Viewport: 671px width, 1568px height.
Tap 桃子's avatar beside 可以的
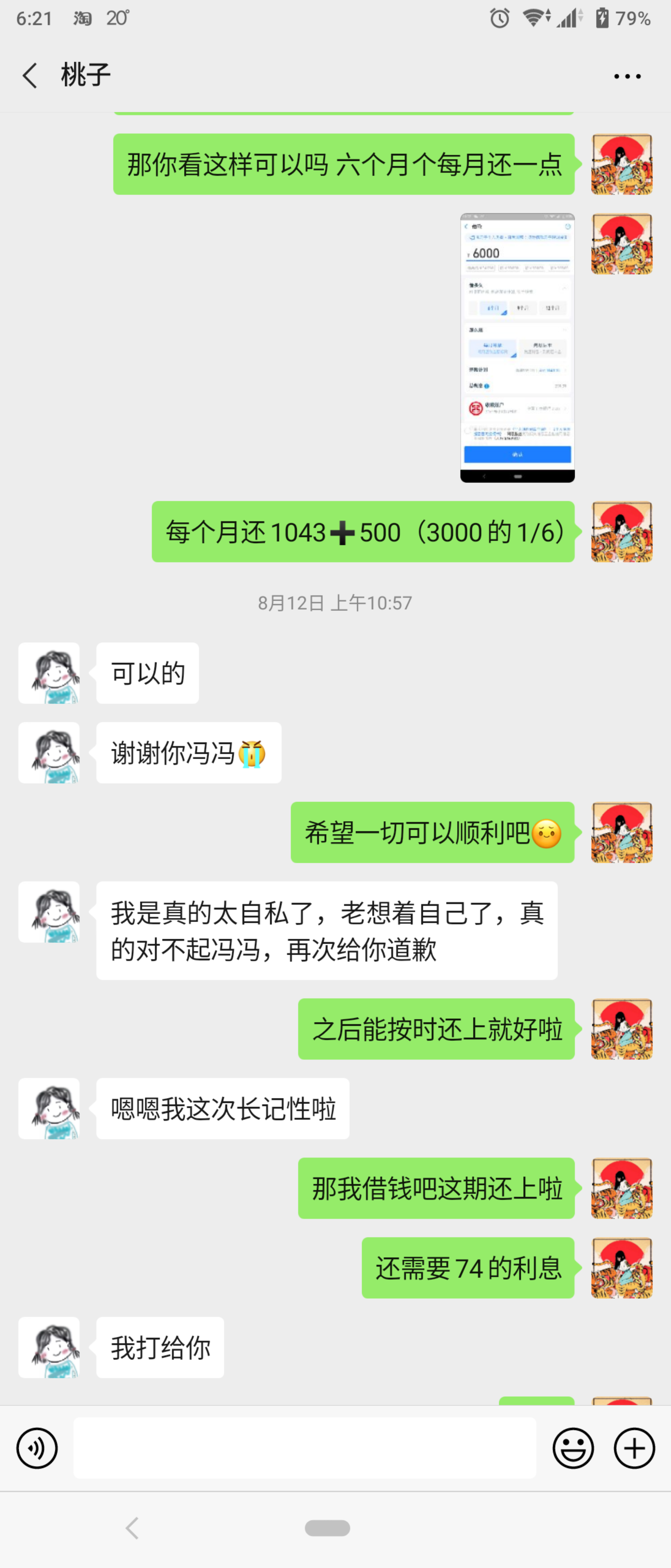pos(49,673)
